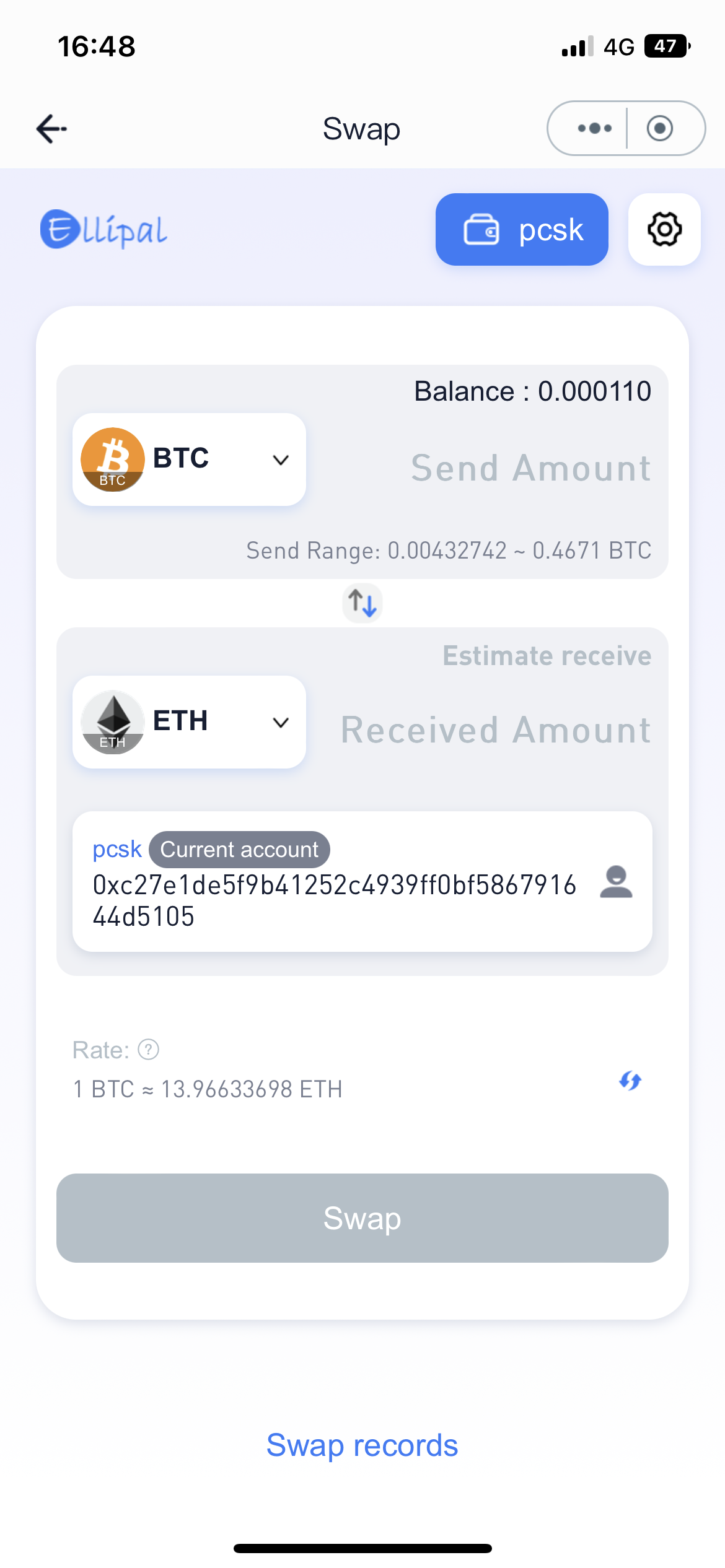Choose a different receiving account via contact icon
Viewport: 725px width, 1568px height.
pos(616,881)
